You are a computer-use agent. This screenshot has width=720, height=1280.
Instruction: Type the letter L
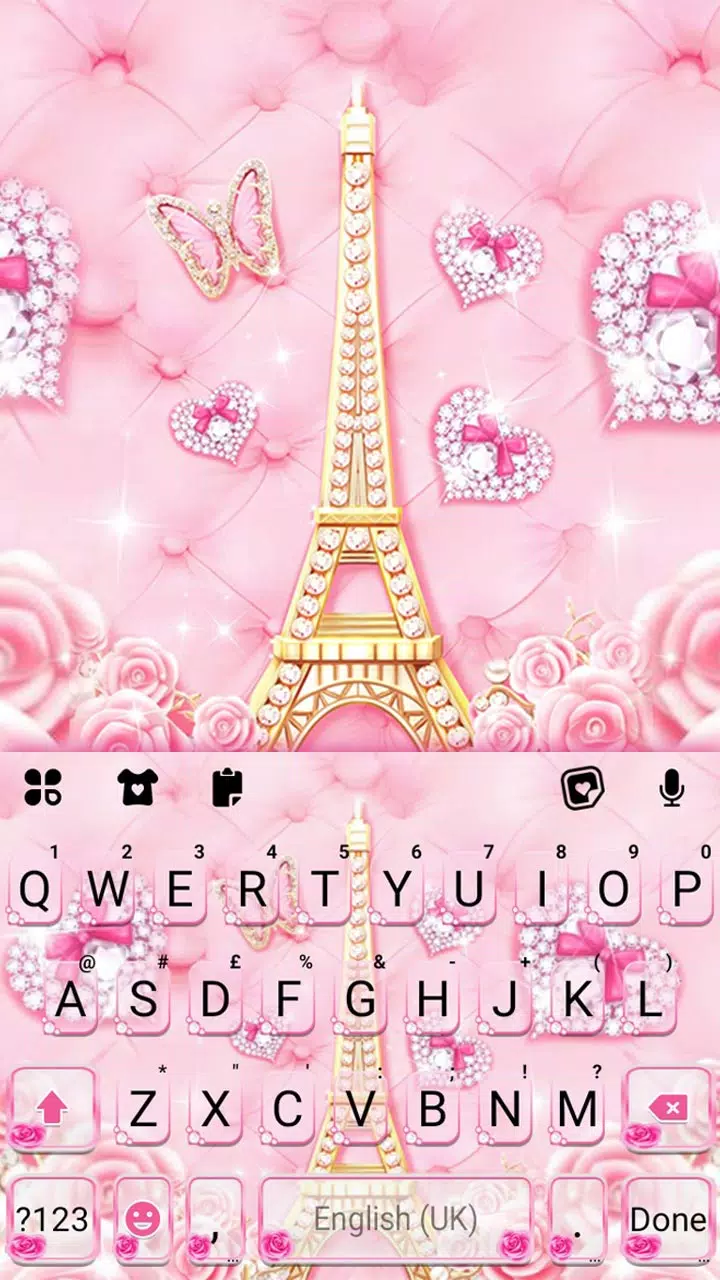[x=650, y=998]
